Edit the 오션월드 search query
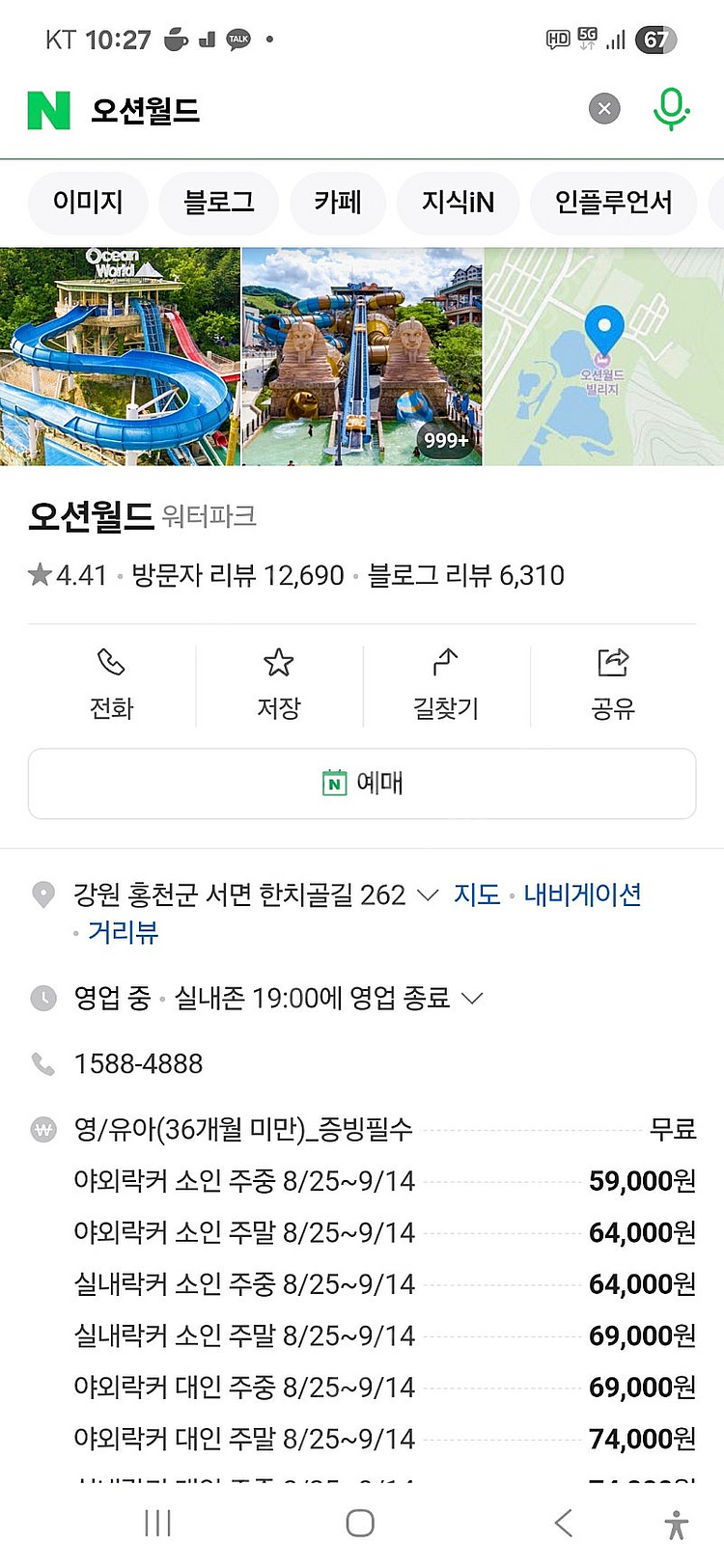Image resolution: width=724 pixels, height=1568 pixels. click(x=290, y=110)
